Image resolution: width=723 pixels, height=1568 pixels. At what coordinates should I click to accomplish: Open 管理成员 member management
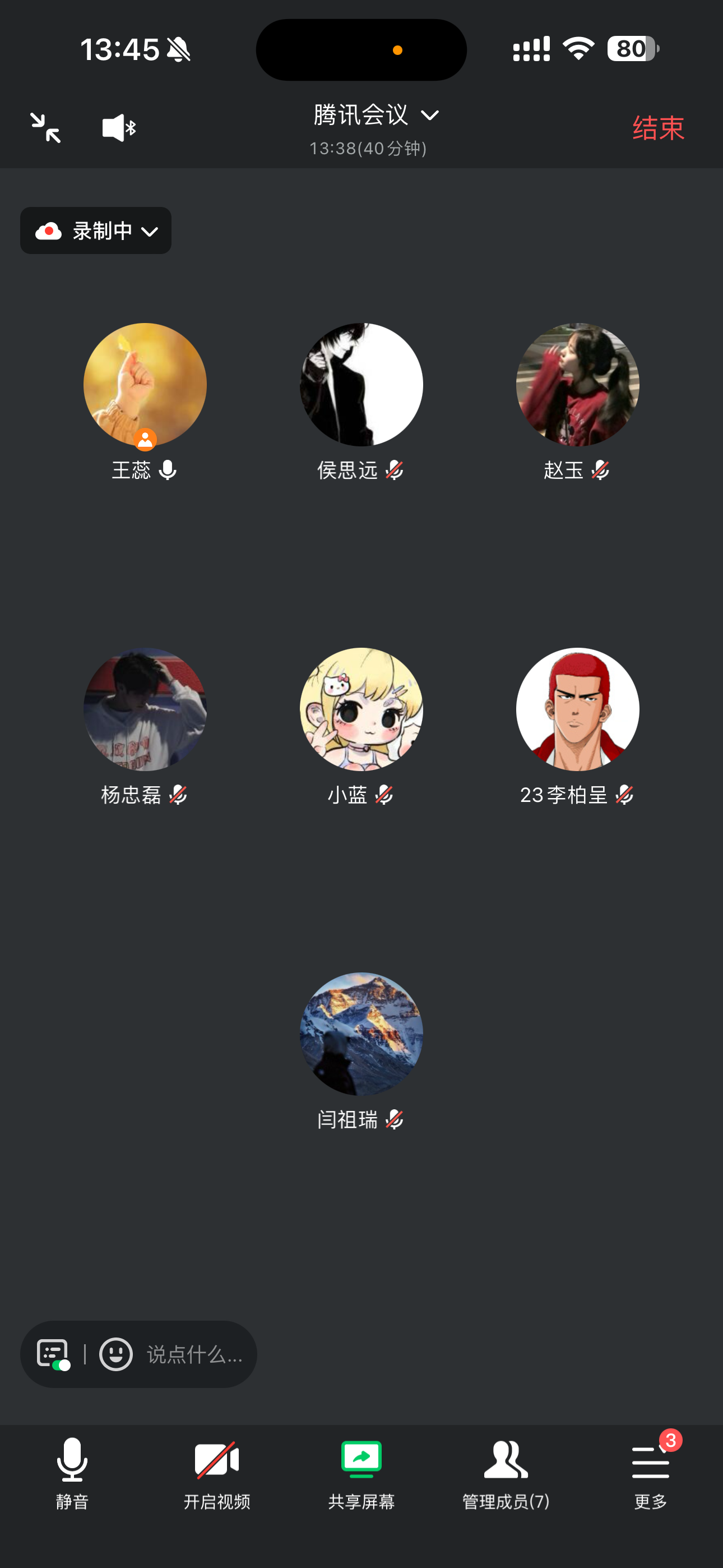pyautogui.click(x=506, y=1474)
